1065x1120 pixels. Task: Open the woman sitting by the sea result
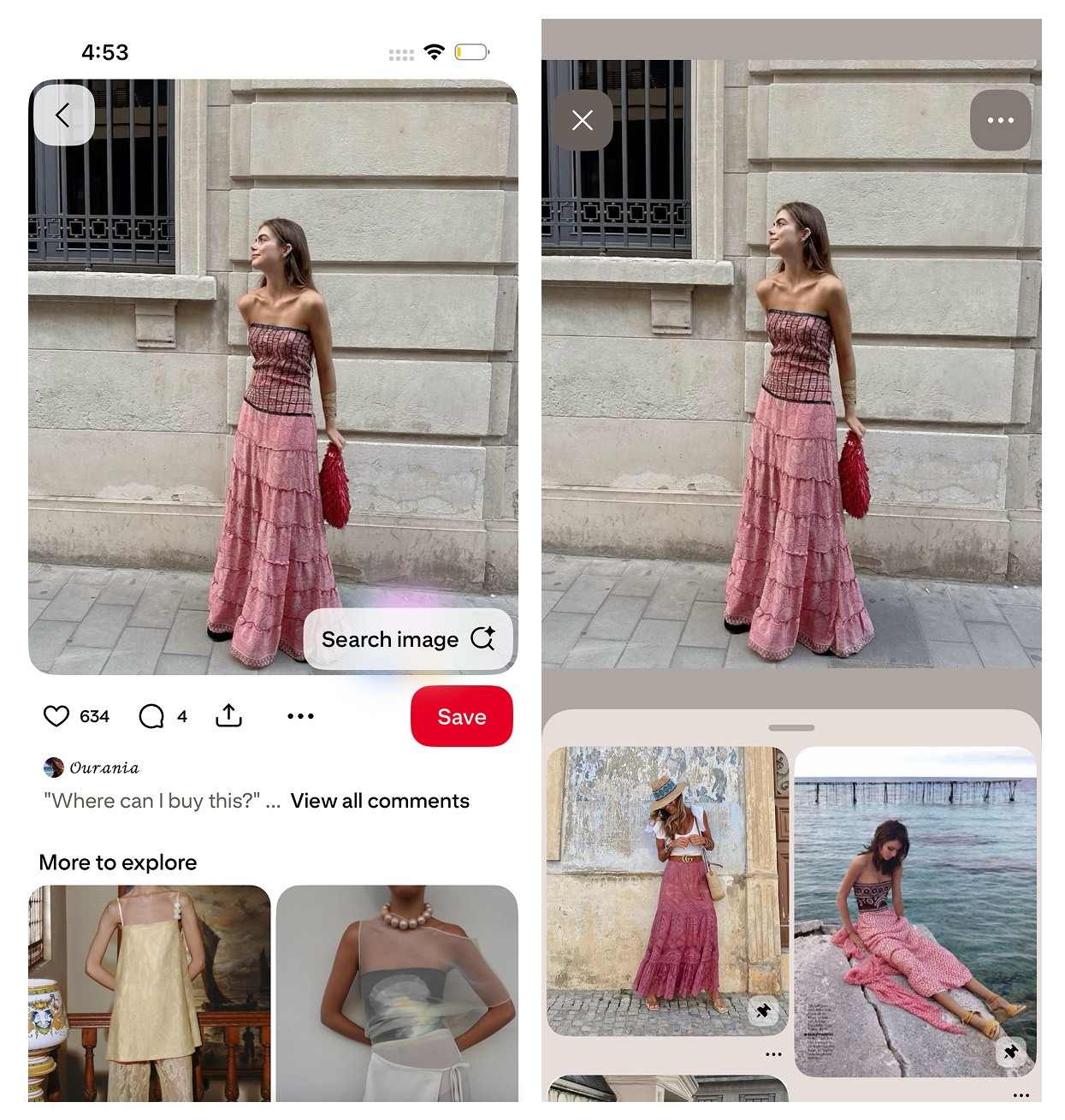click(x=915, y=912)
